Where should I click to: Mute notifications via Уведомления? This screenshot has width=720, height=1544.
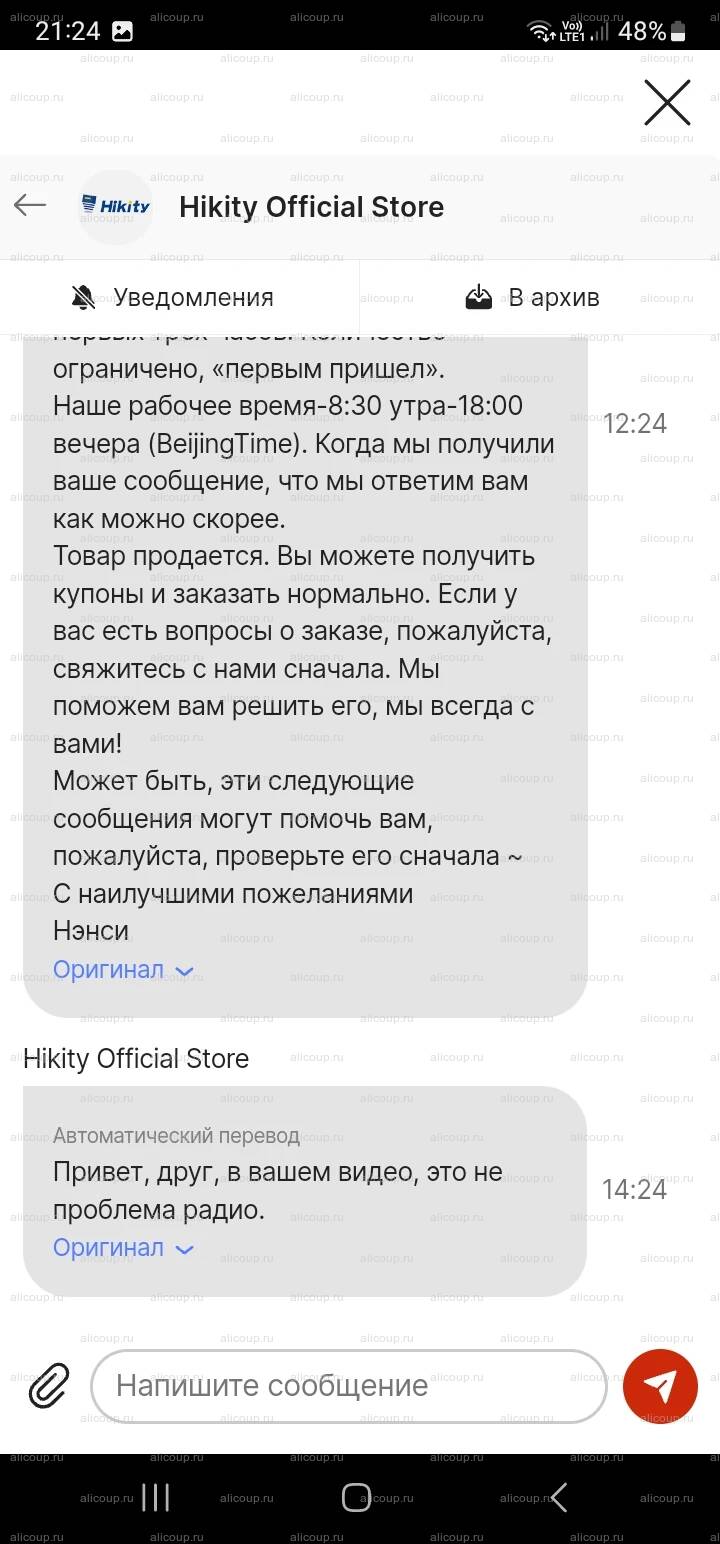(x=172, y=297)
